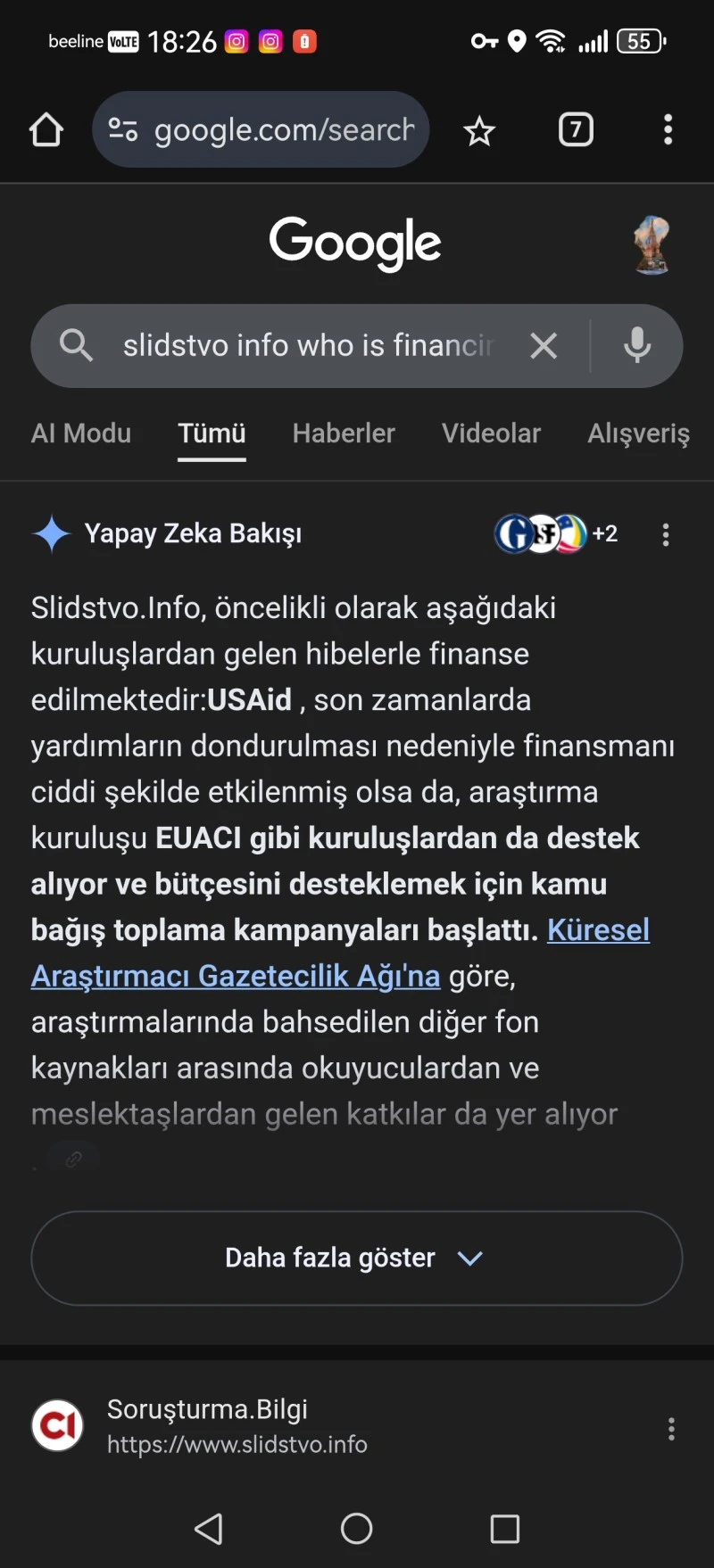The image size is (714, 1568).
Task: Clear the search query text
Action: (x=544, y=345)
